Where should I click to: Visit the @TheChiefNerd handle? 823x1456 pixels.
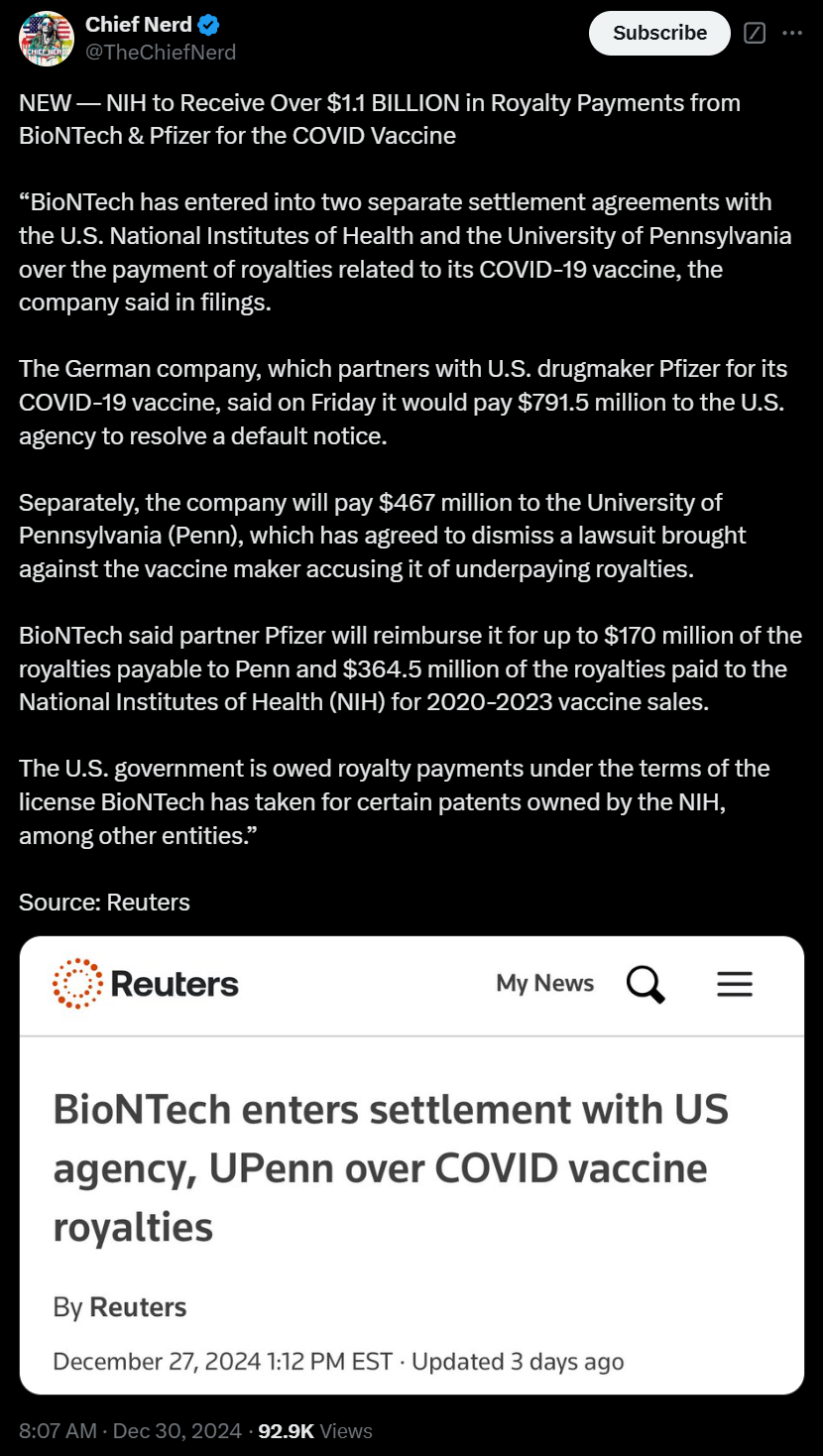coord(161,53)
